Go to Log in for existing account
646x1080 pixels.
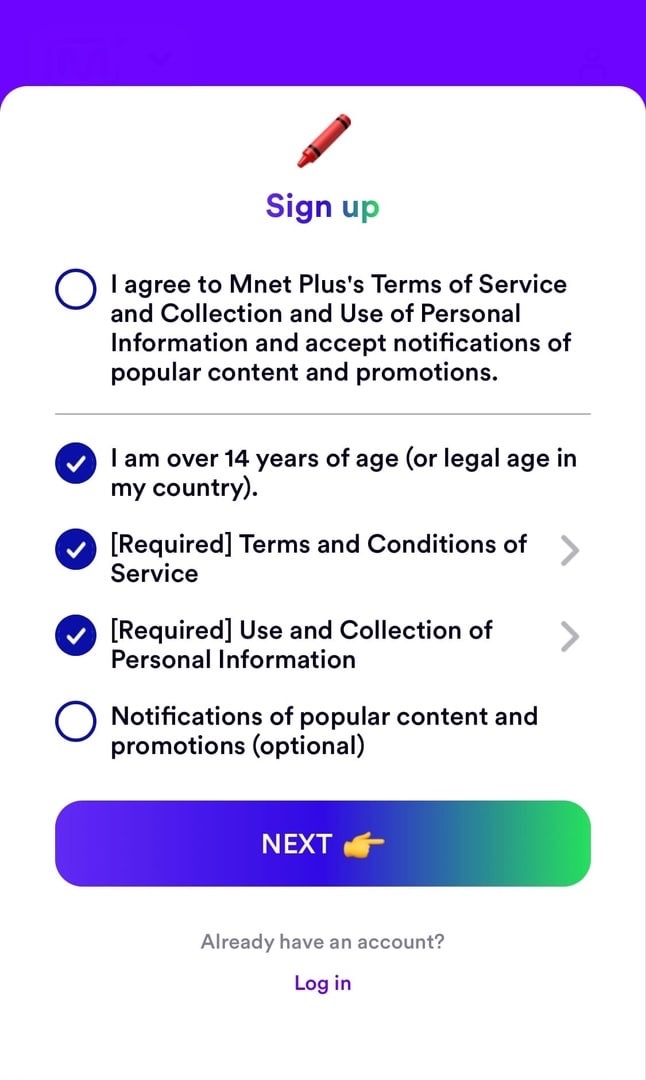[x=322, y=983]
